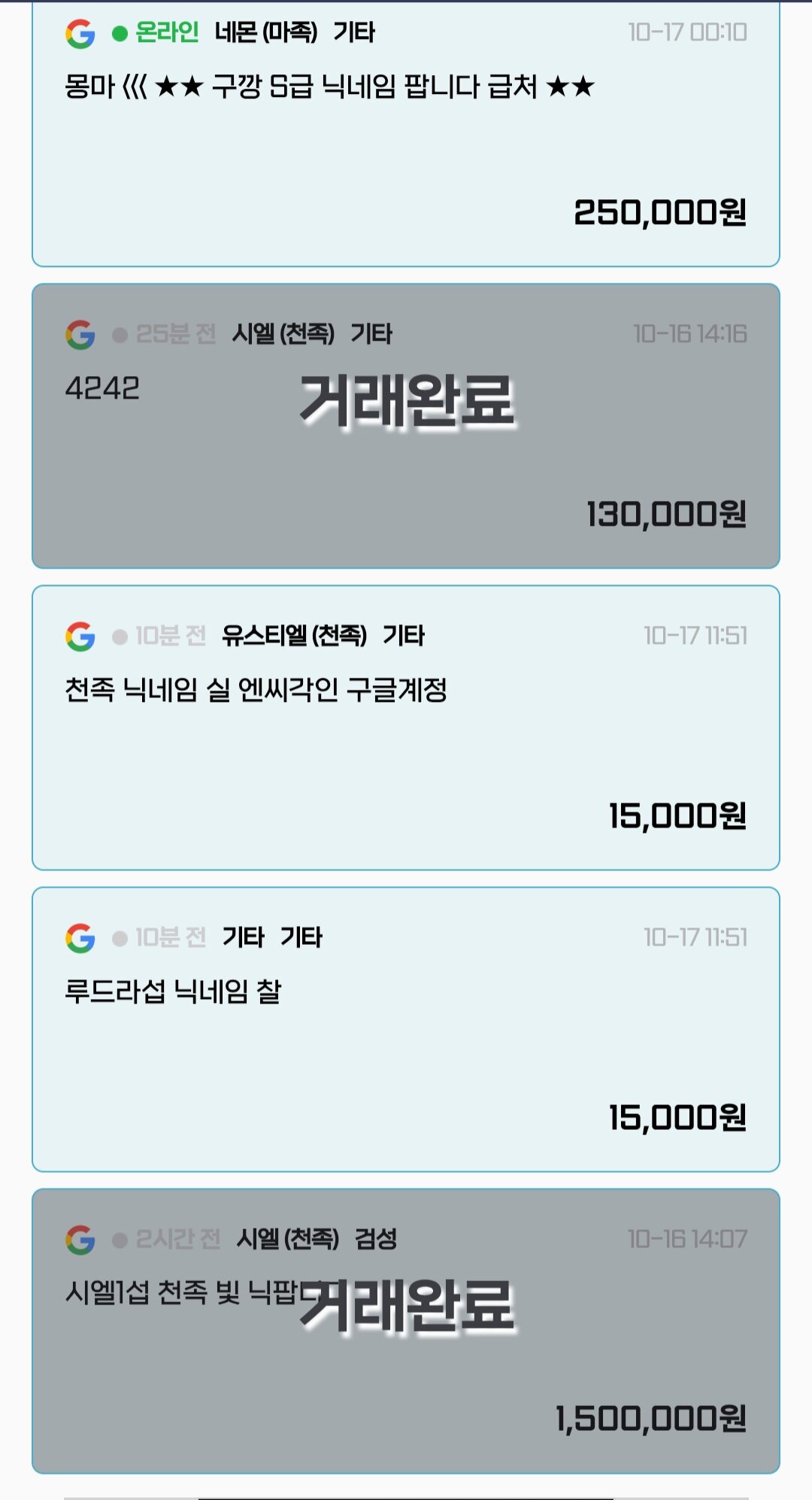Open the 유스티엘 천족 닉네임 구글계정 listing
Screen dimensions: 812x1500
(x=405, y=727)
